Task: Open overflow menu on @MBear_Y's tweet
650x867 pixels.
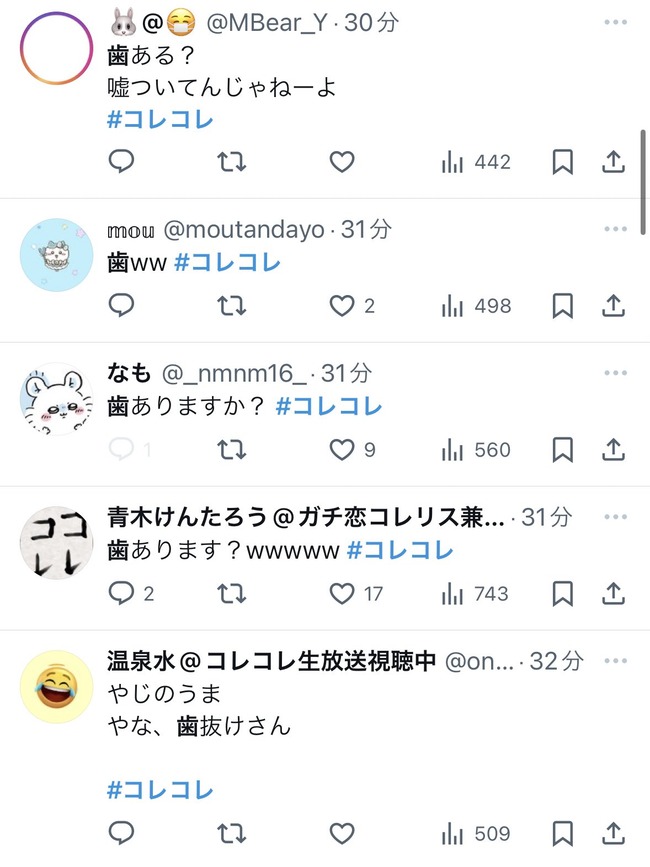Action: coord(615,22)
